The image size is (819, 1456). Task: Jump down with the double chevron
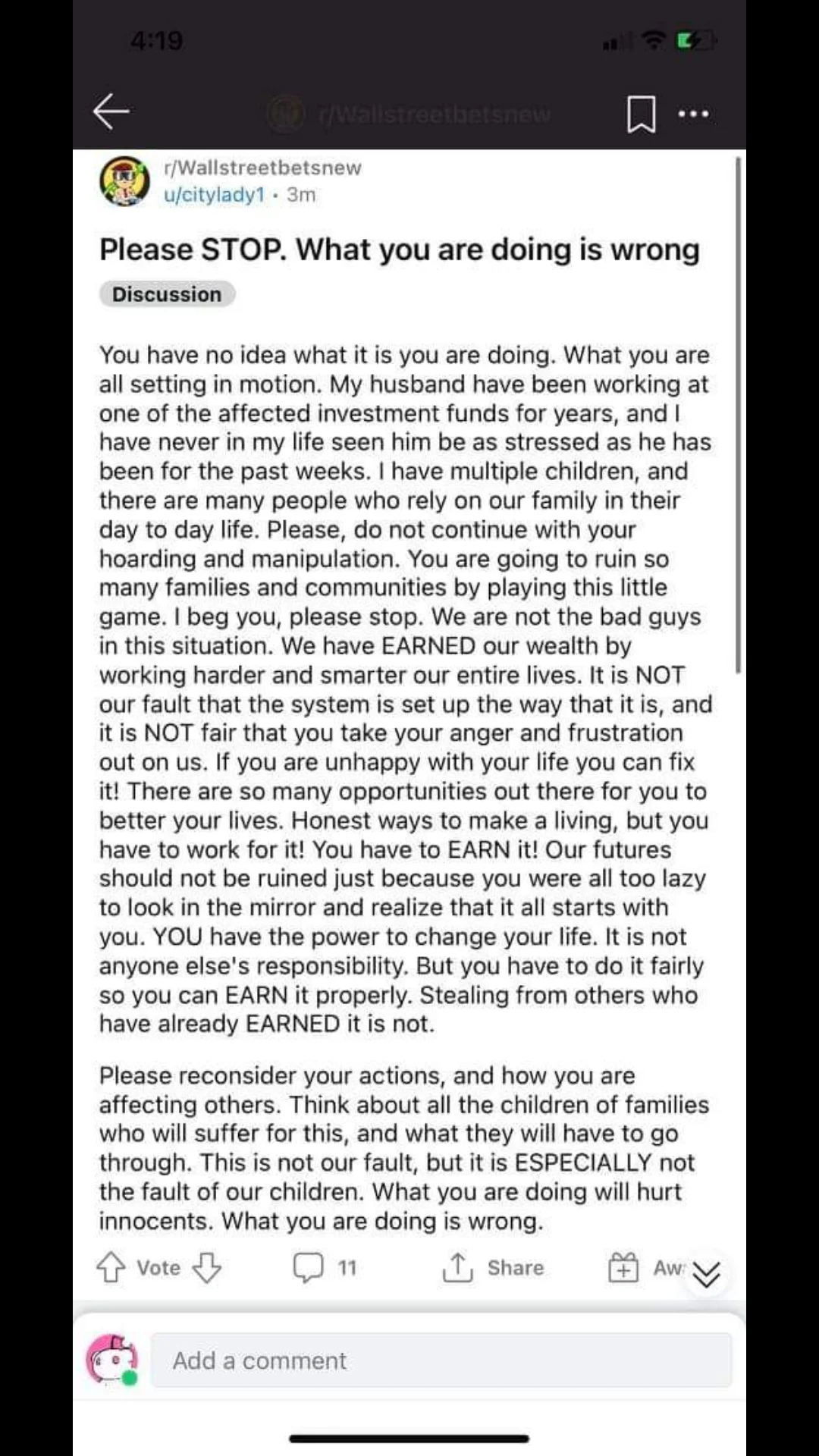[x=707, y=1275]
